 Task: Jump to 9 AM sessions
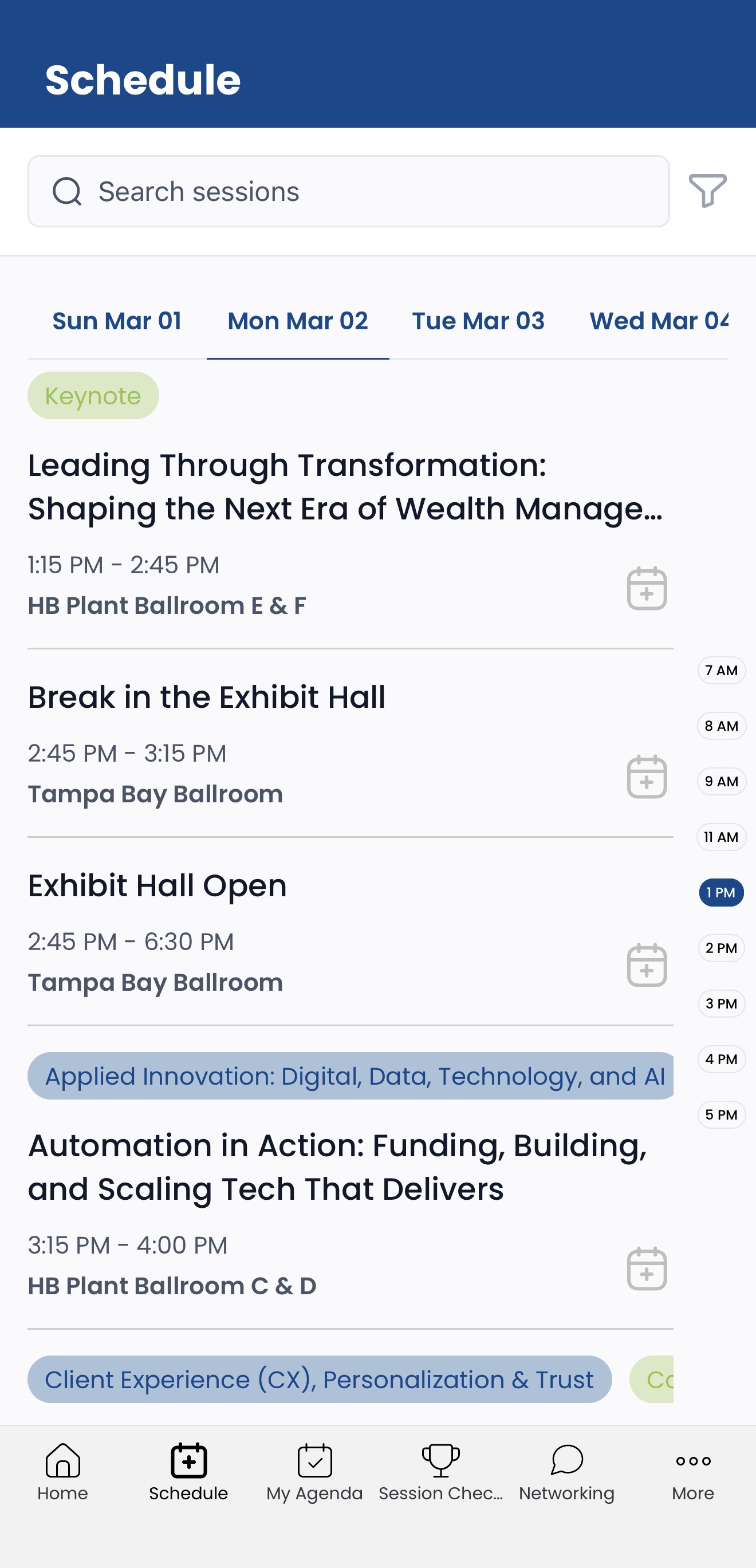[x=721, y=781]
